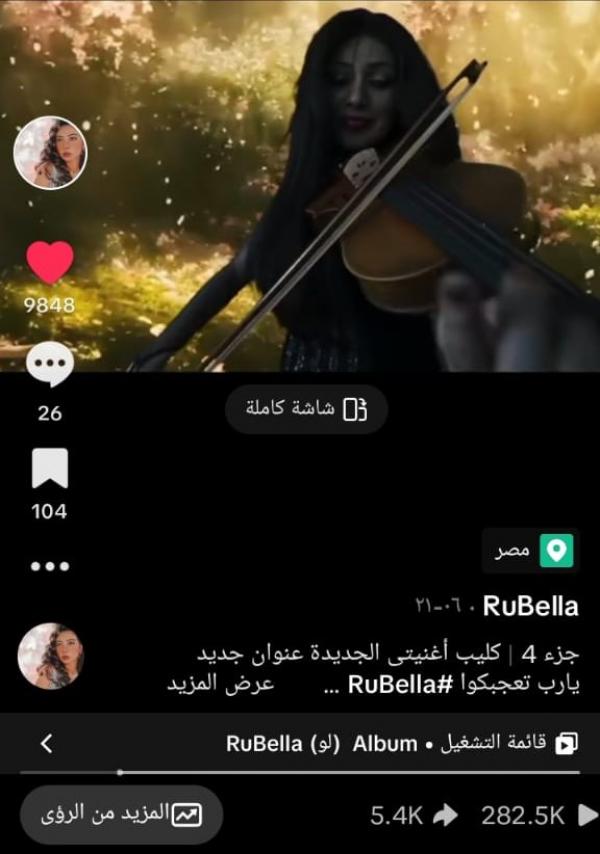Share the video via the arrow icon

pos(445,816)
